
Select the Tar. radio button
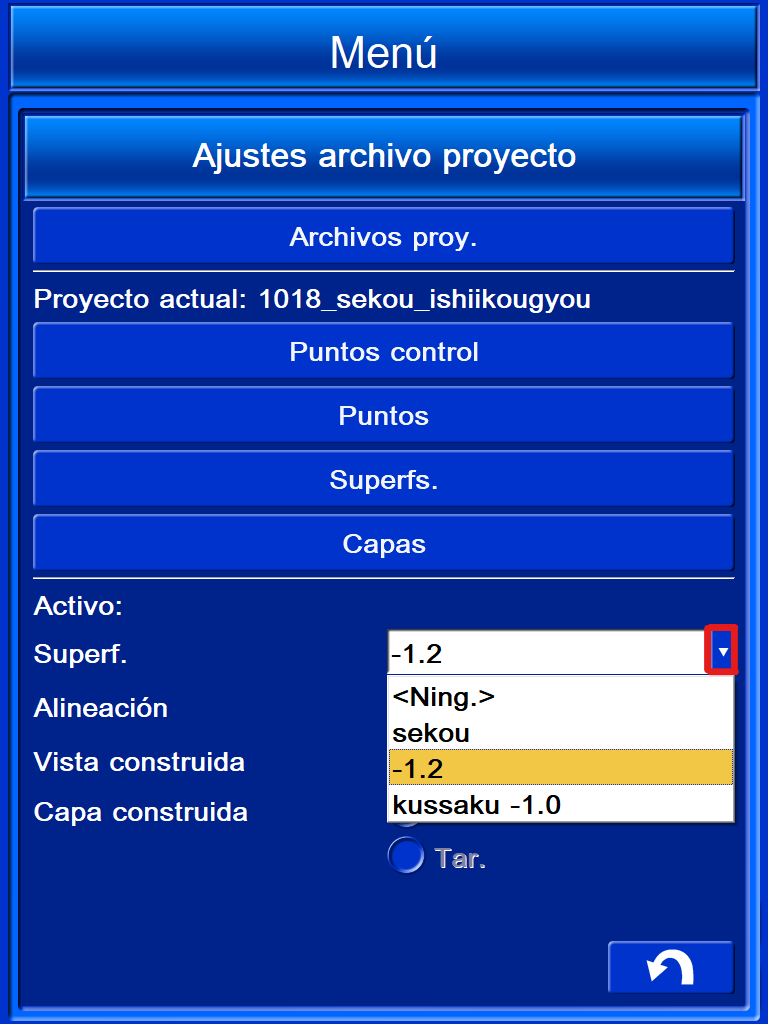(x=406, y=857)
